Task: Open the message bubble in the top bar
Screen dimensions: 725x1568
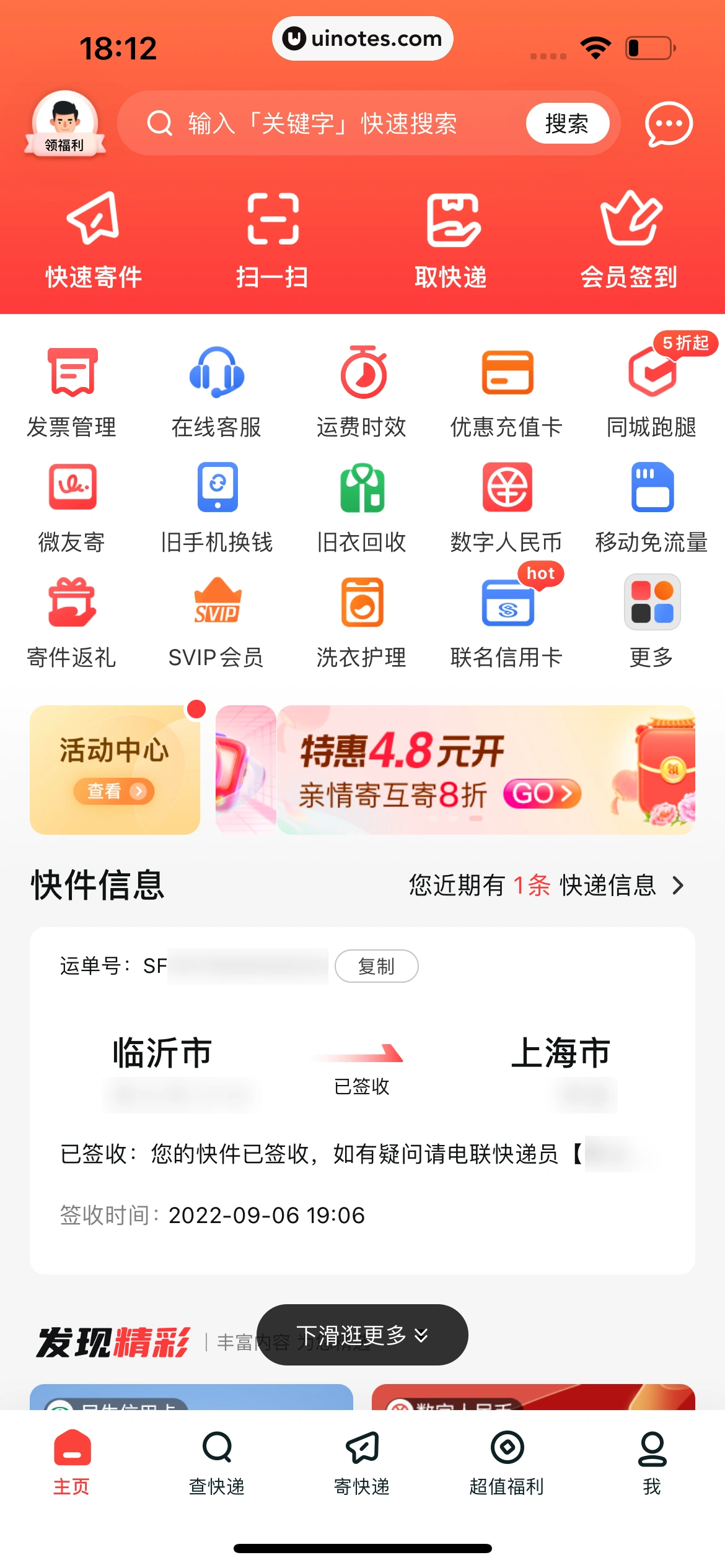Action: pyautogui.click(x=667, y=123)
